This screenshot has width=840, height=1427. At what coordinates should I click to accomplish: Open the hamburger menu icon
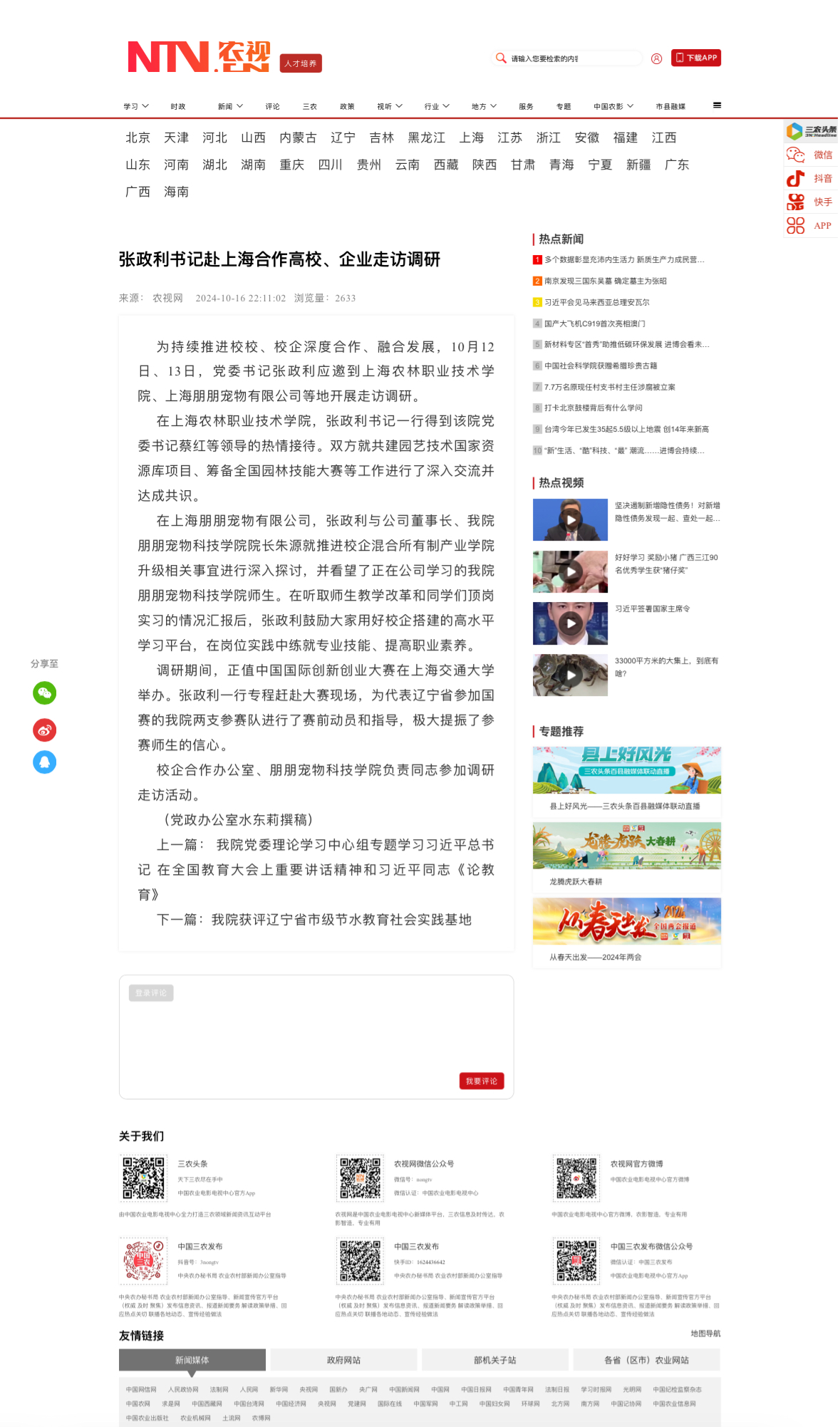[717, 105]
